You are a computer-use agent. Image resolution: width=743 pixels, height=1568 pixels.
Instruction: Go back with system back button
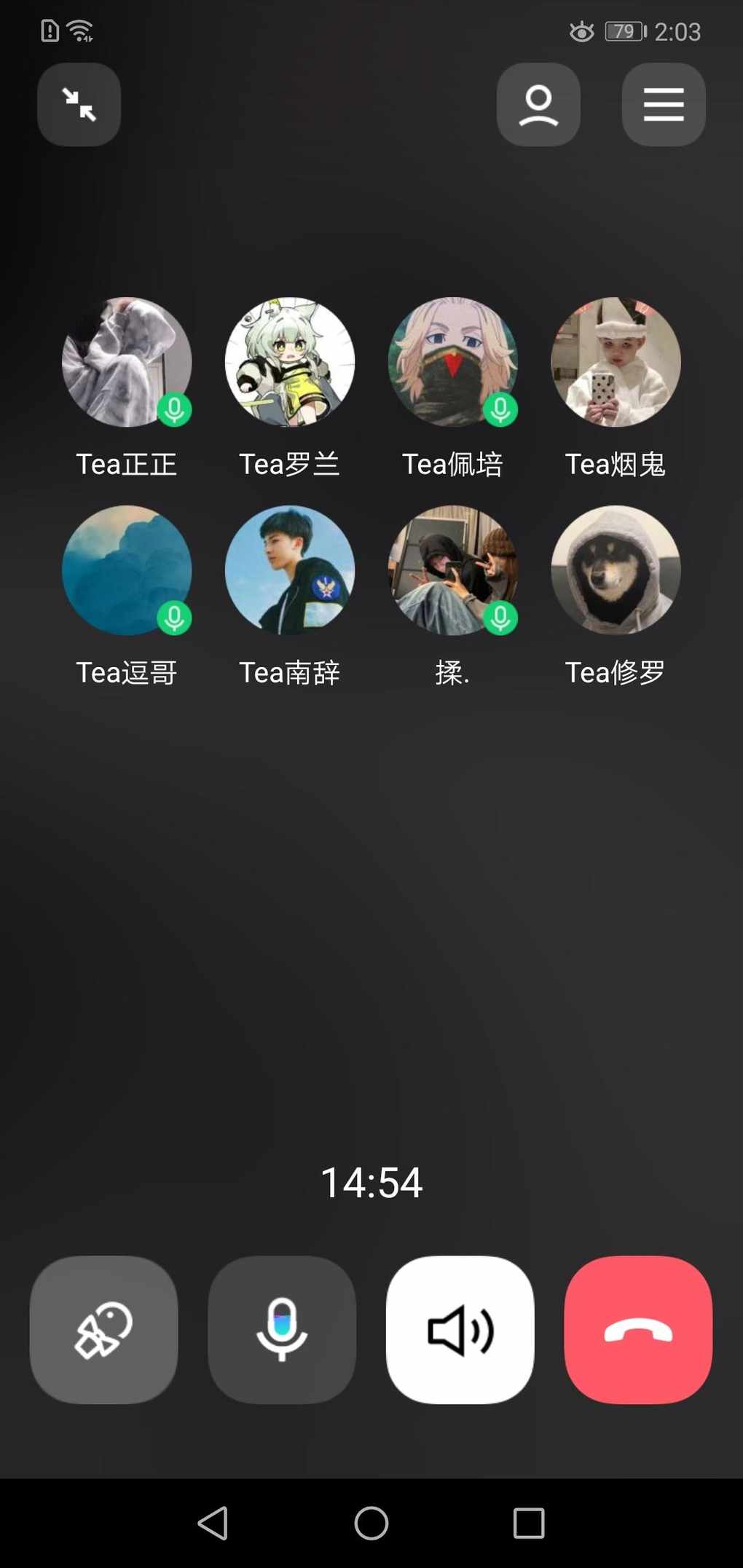click(x=213, y=1523)
